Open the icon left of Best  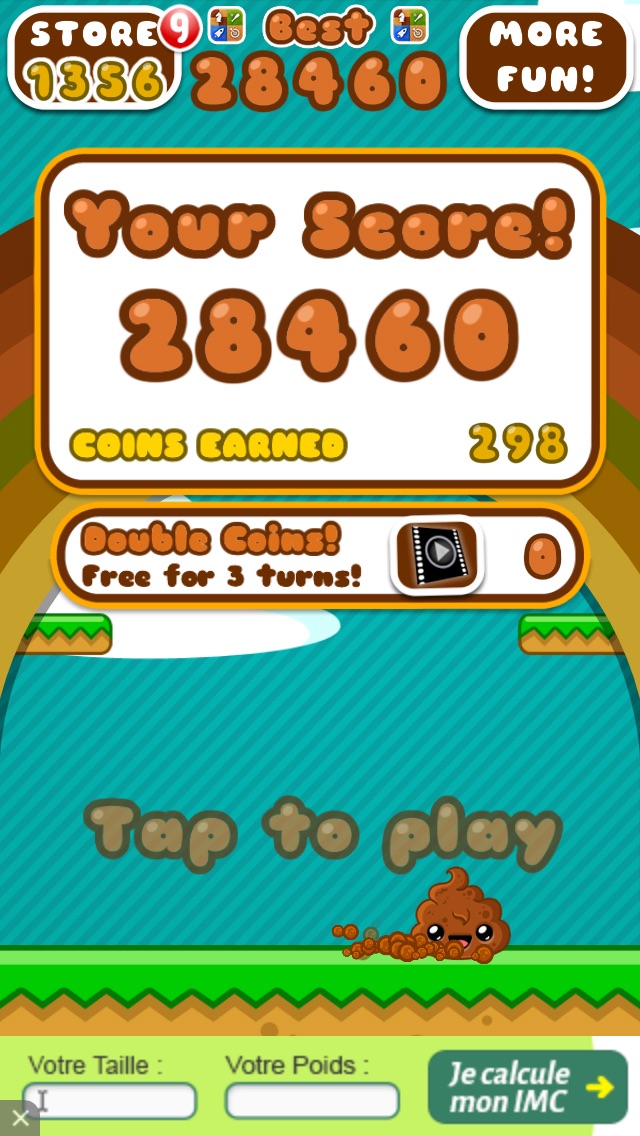tap(227, 25)
